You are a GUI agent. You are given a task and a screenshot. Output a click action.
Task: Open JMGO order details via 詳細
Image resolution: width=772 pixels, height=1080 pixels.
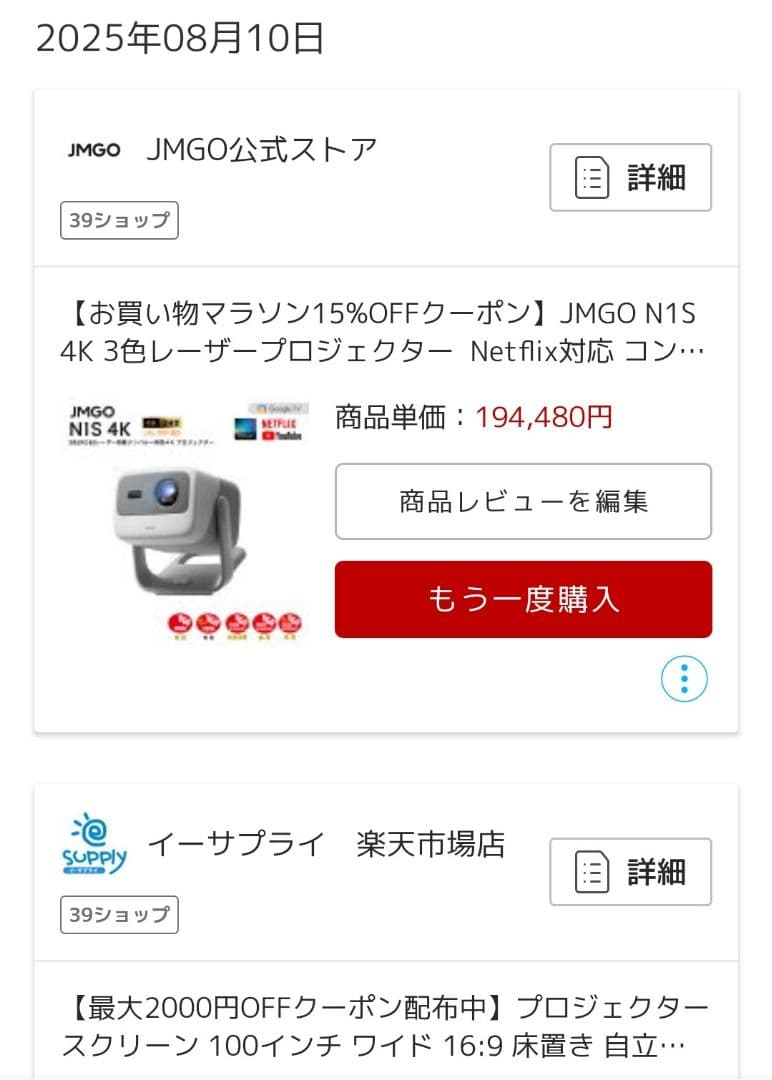(628, 177)
